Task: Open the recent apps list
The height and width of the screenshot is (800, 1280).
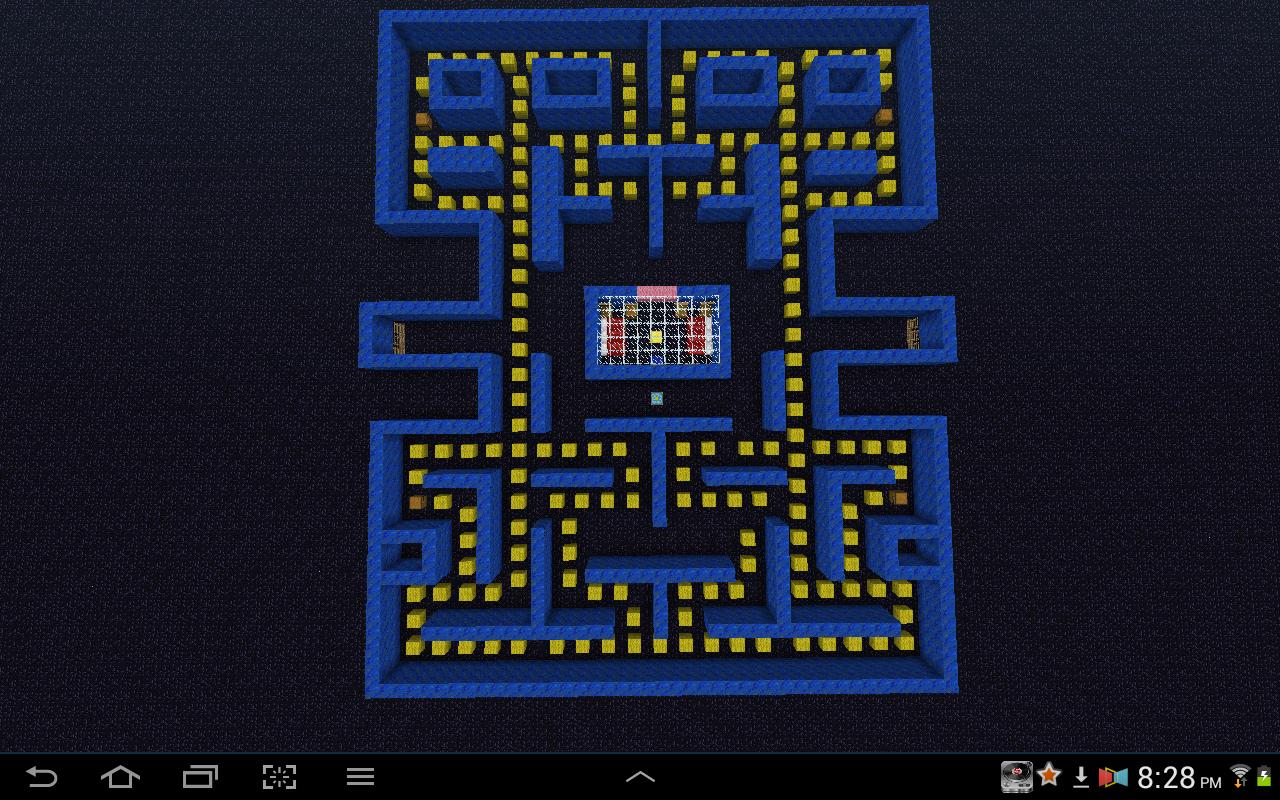Action: [200, 776]
